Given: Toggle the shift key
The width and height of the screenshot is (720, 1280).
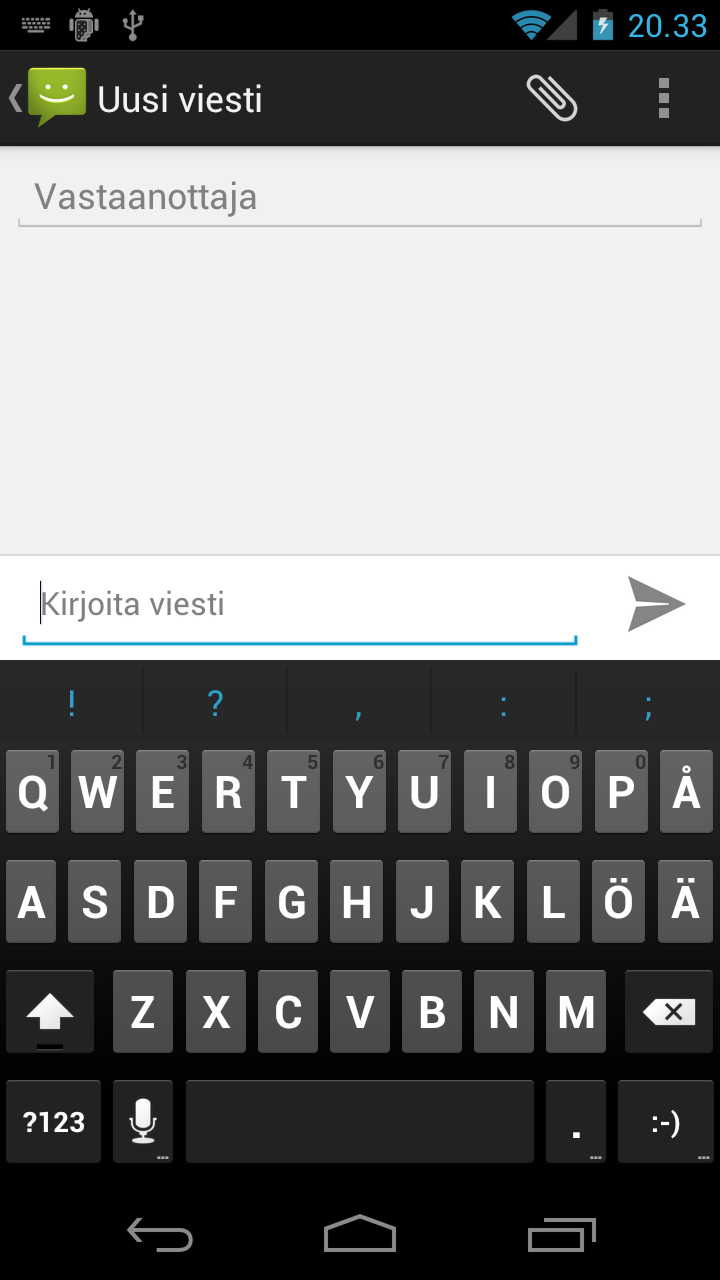Looking at the screenshot, I should 50,1012.
